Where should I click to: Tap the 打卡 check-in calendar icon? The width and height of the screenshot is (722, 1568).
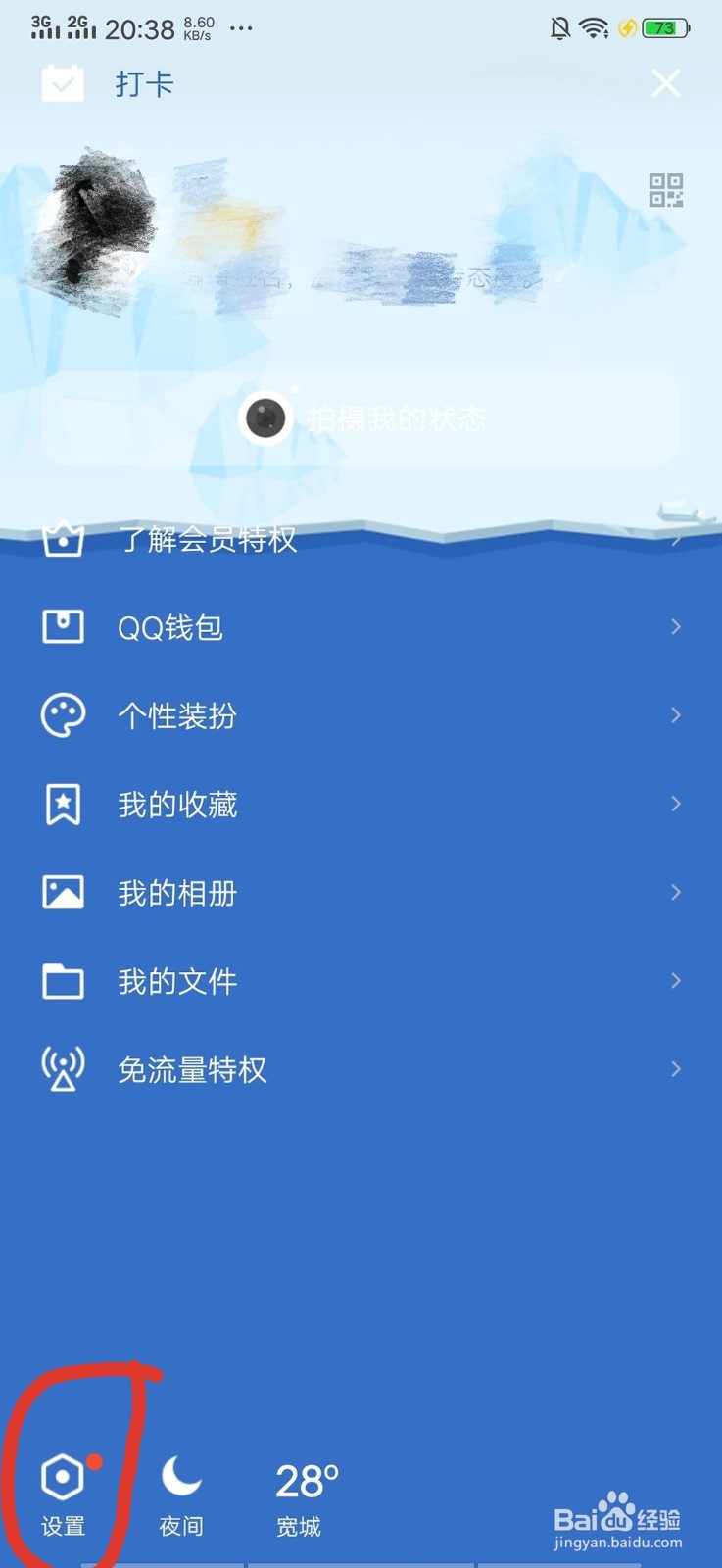63,83
